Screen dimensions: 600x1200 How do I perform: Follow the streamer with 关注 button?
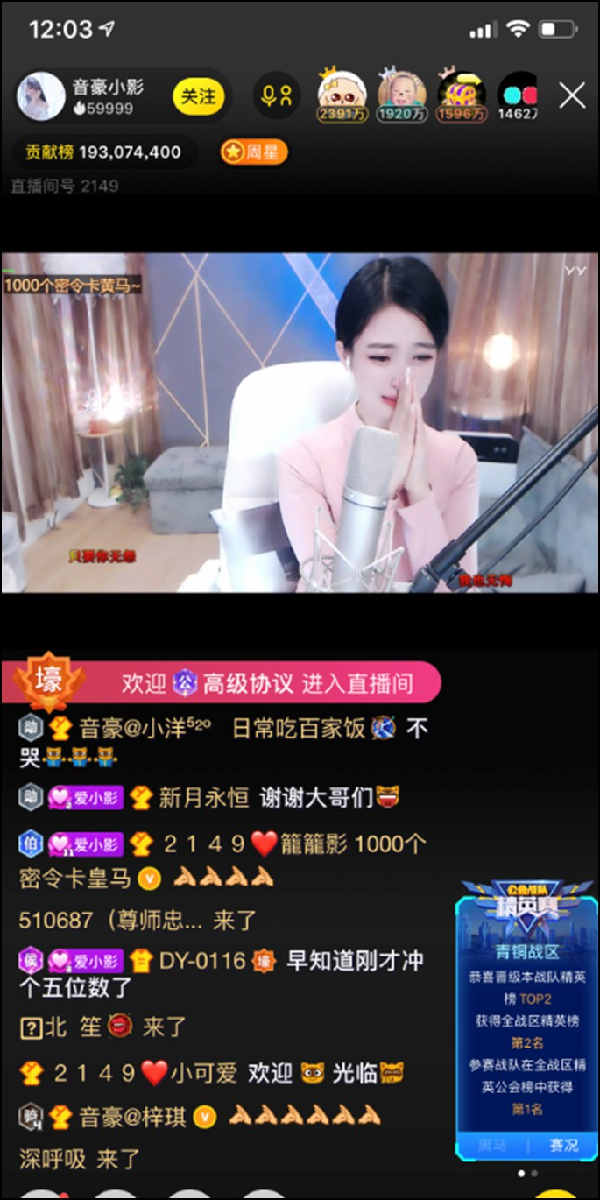(x=198, y=97)
